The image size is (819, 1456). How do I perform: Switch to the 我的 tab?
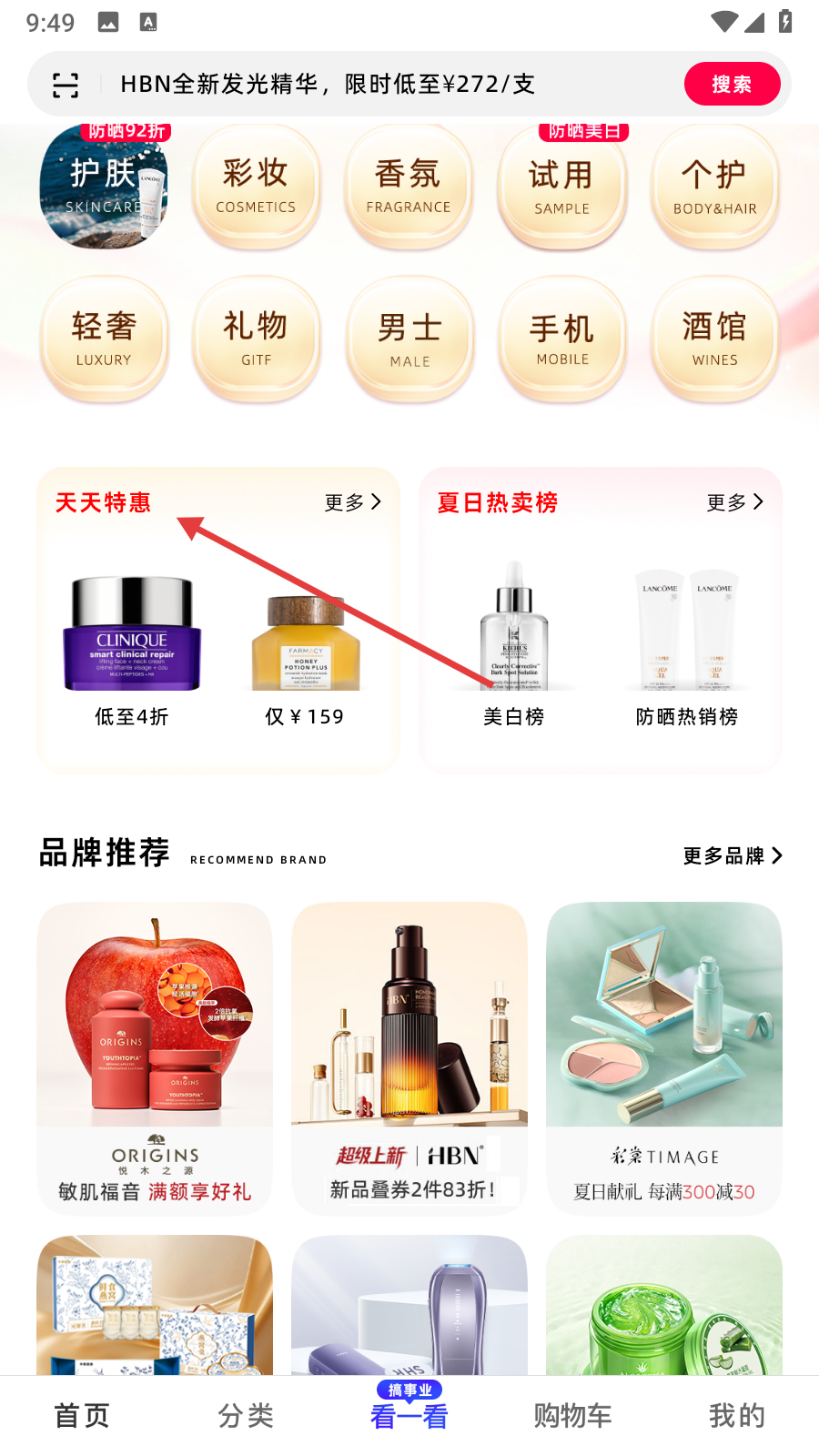737,1415
